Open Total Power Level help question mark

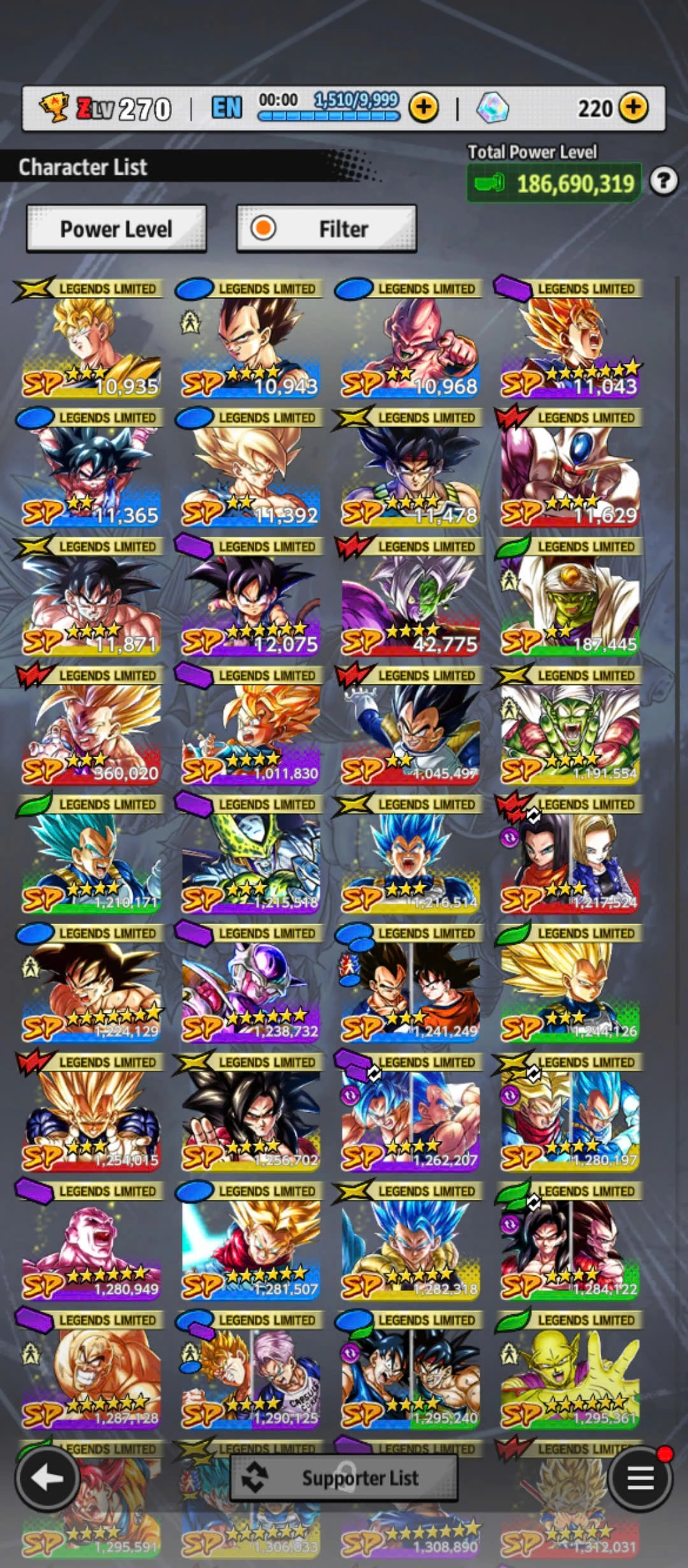[x=663, y=182]
